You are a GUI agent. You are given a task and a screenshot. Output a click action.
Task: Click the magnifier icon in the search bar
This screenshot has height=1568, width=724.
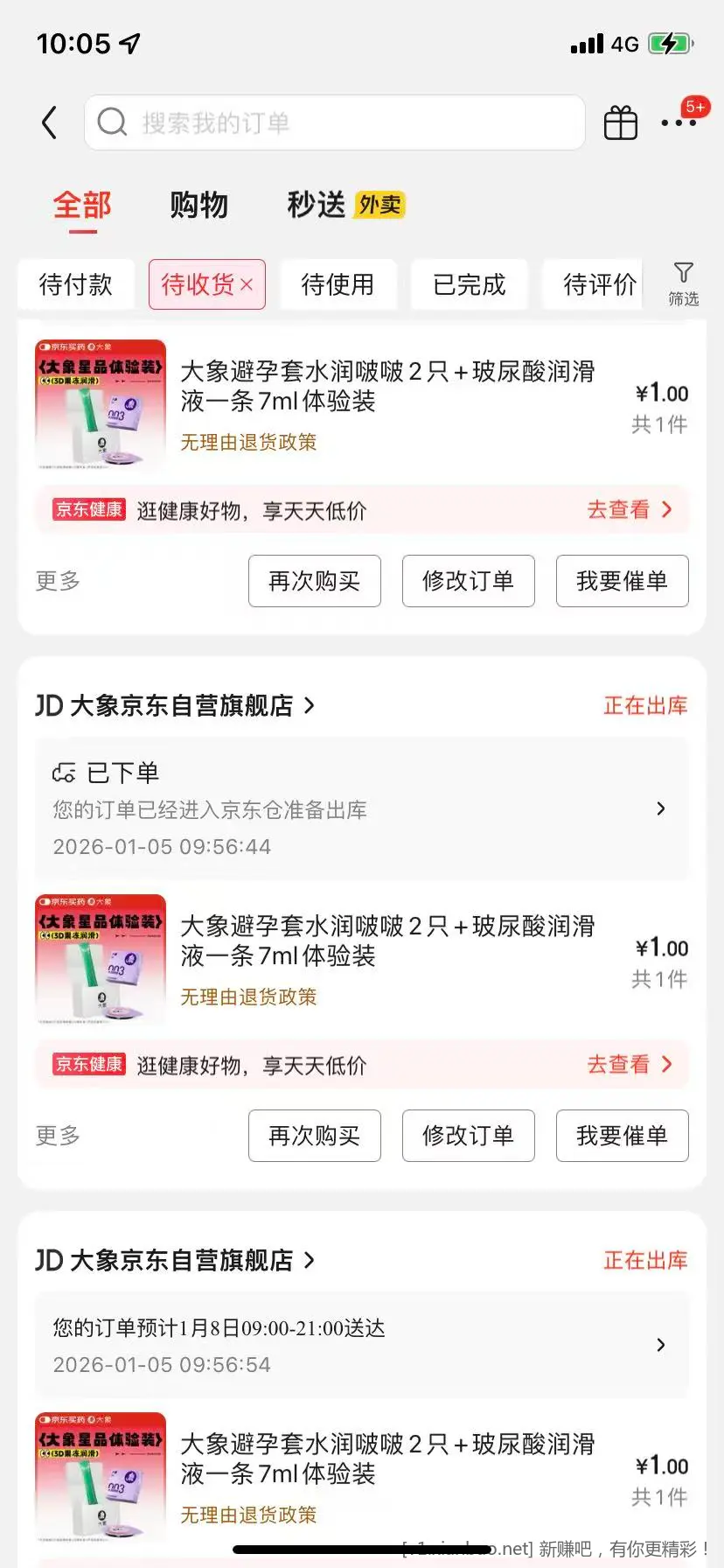111,122
